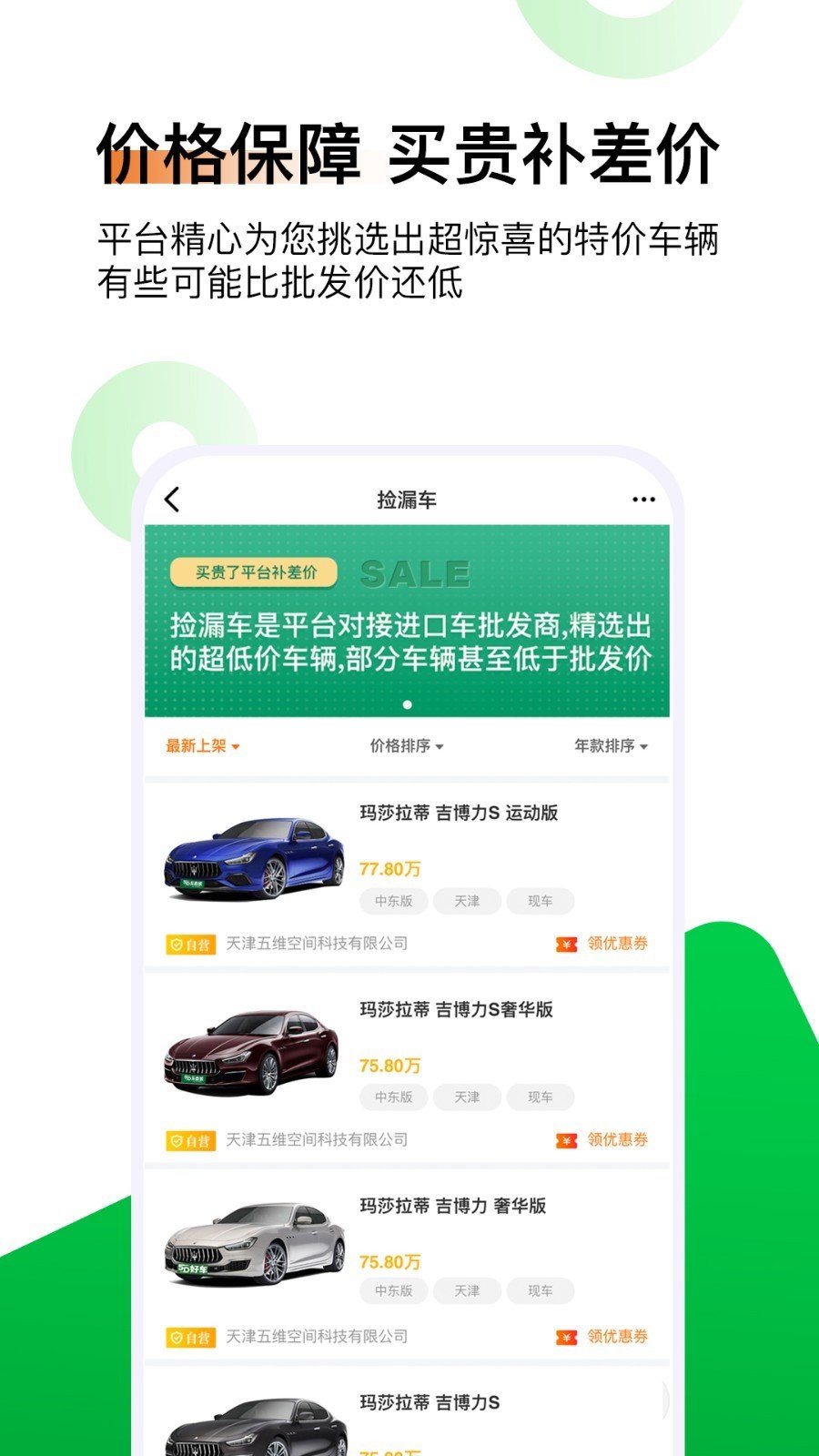Open the 最新上架 sort dropdown

click(199, 746)
